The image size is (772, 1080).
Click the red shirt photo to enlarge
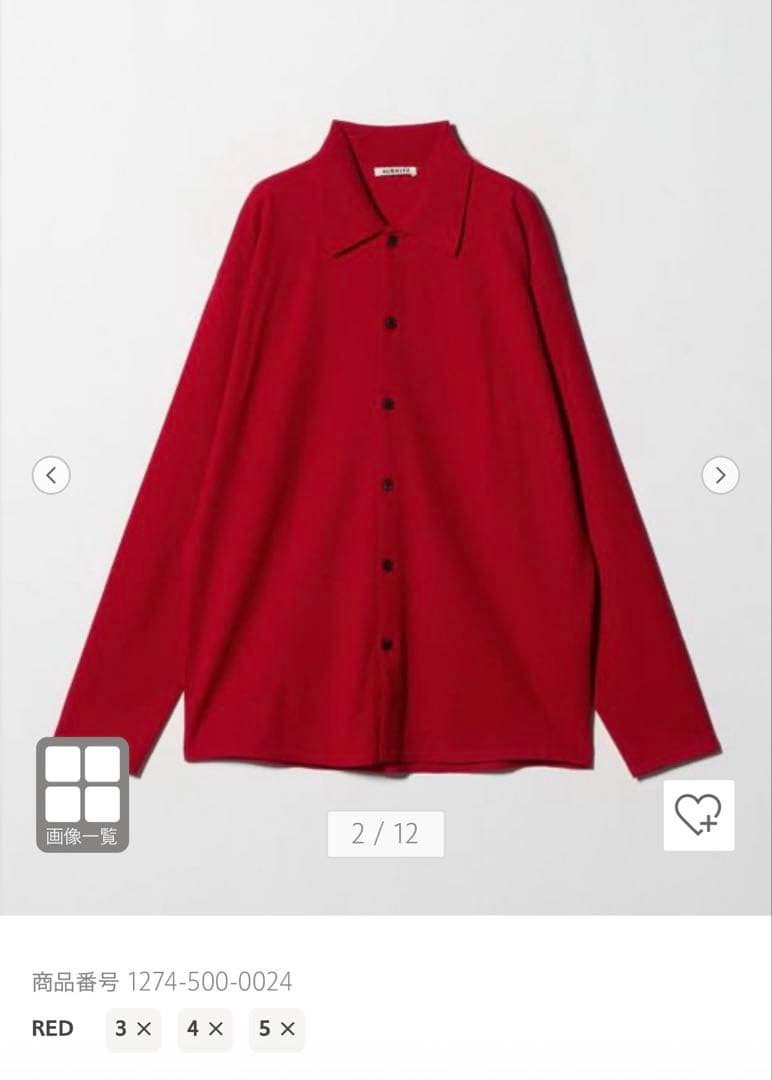point(386,450)
